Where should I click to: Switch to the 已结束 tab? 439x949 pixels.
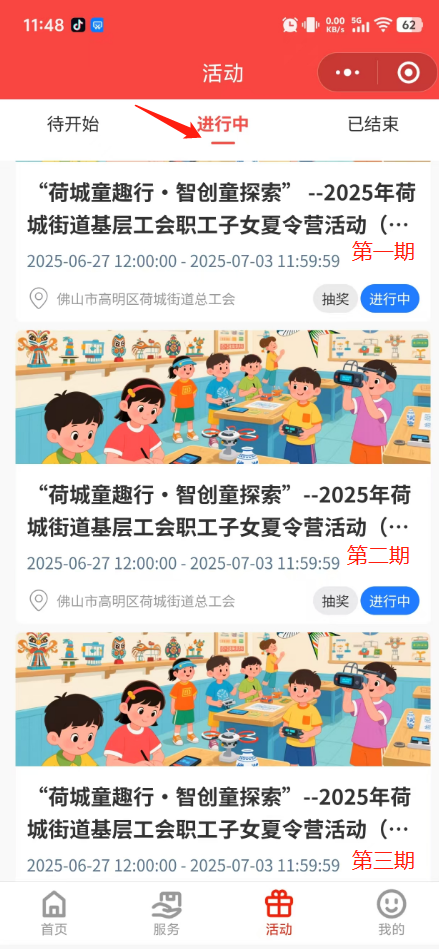click(x=373, y=124)
